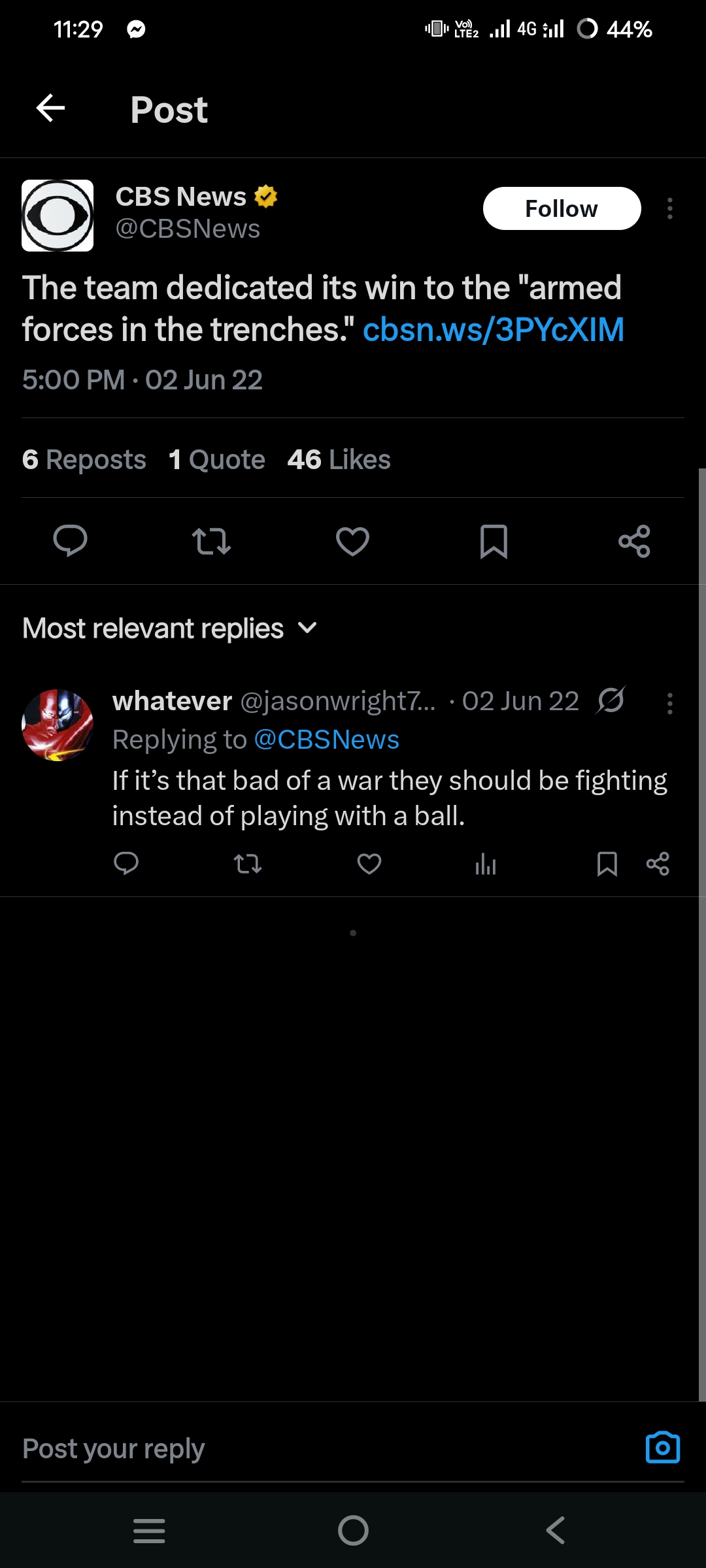706x1568 pixels.
Task: View the 1 Quote
Action: tap(216, 460)
